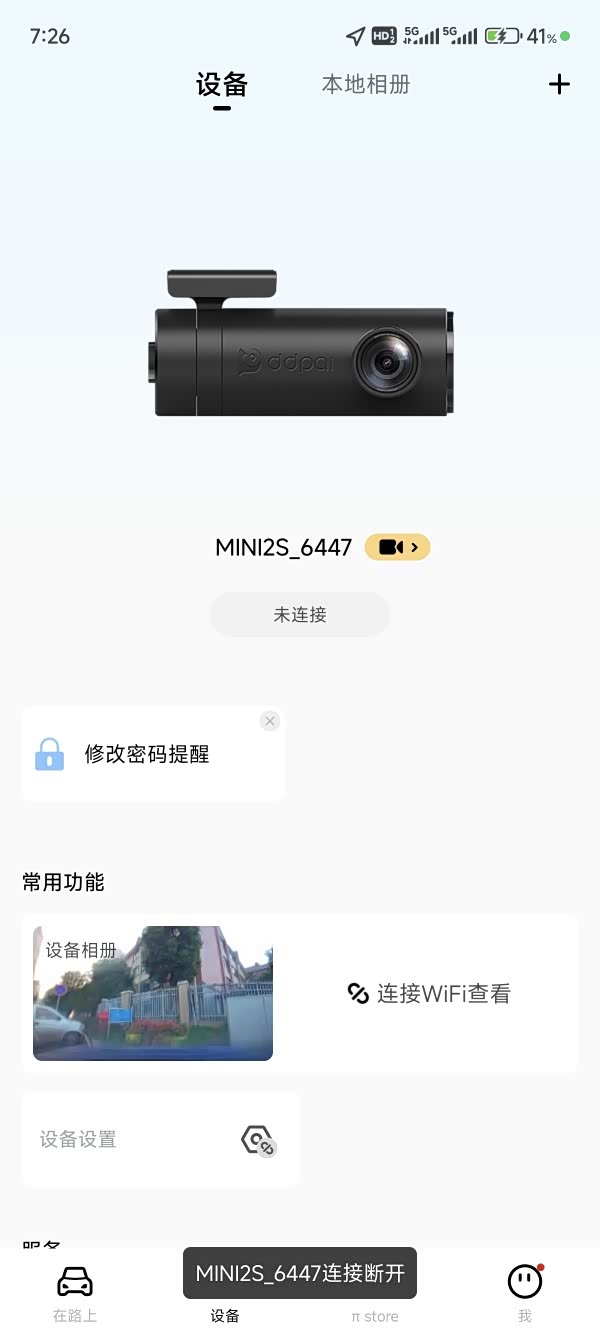
Task: Tap the 未连接 connection button
Action: pos(300,615)
